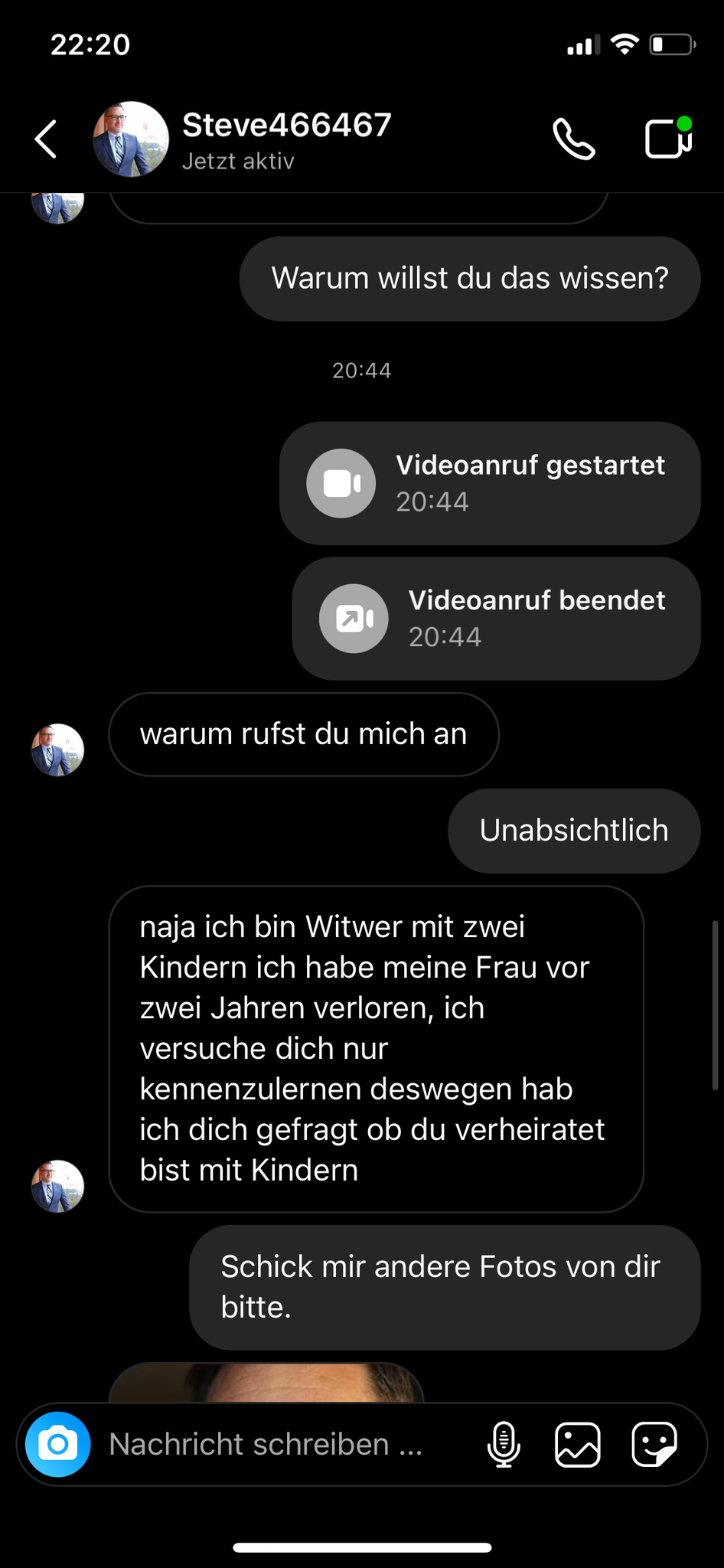Tap the avatar beside 'warum rufst du mich an'
The image size is (724, 1568).
pos(57,750)
